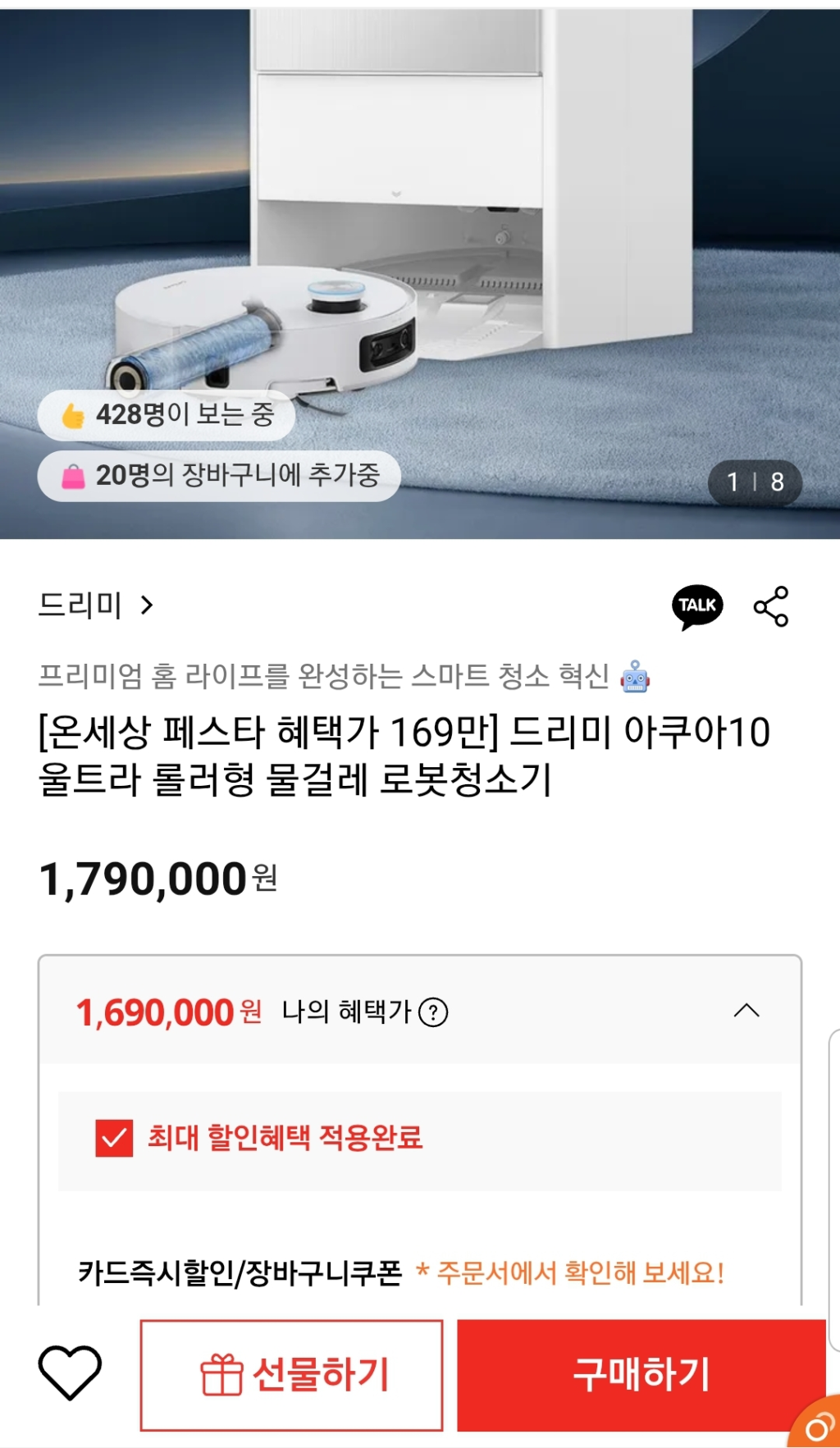Open 나의 혜택가 help question mark
The image size is (840, 1448).
coord(433,1012)
